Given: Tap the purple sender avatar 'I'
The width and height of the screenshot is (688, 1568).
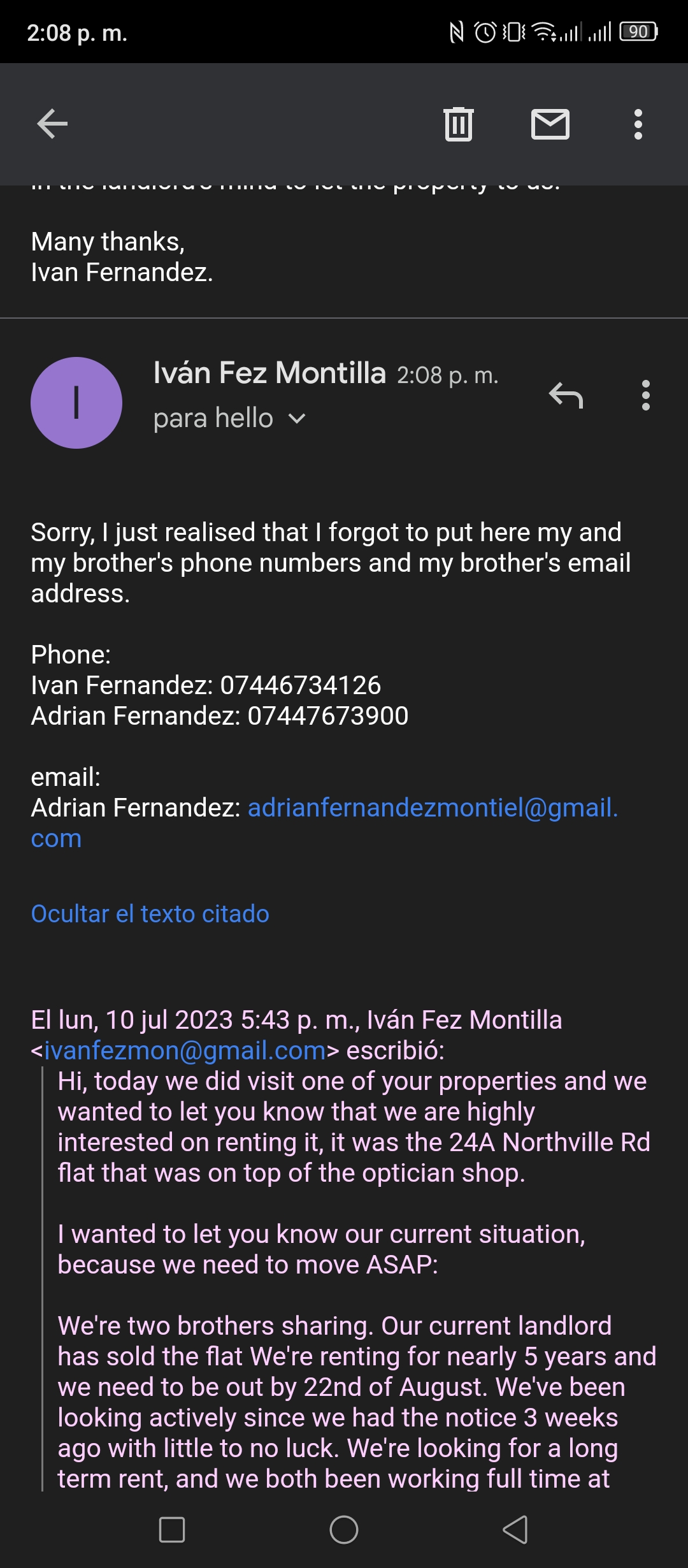Looking at the screenshot, I should click(x=76, y=403).
